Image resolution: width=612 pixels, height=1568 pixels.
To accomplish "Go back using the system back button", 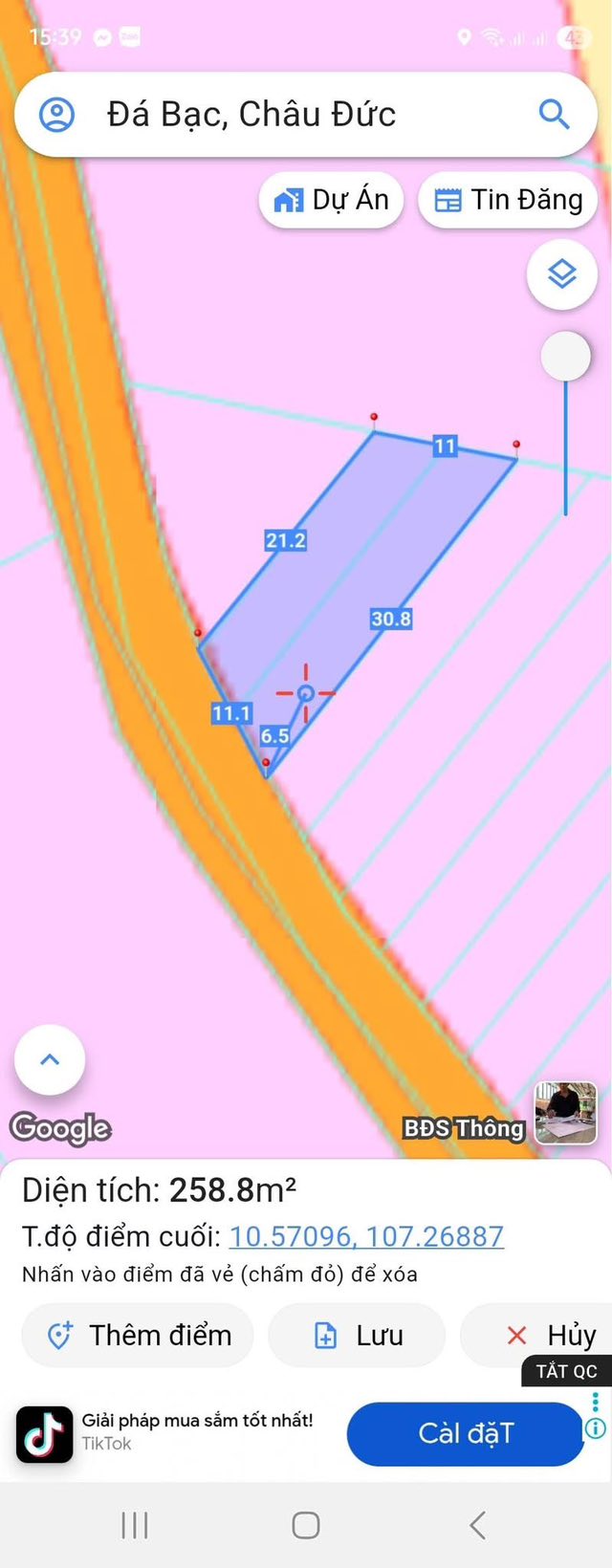I will pyautogui.click(x=477, y=1525).
